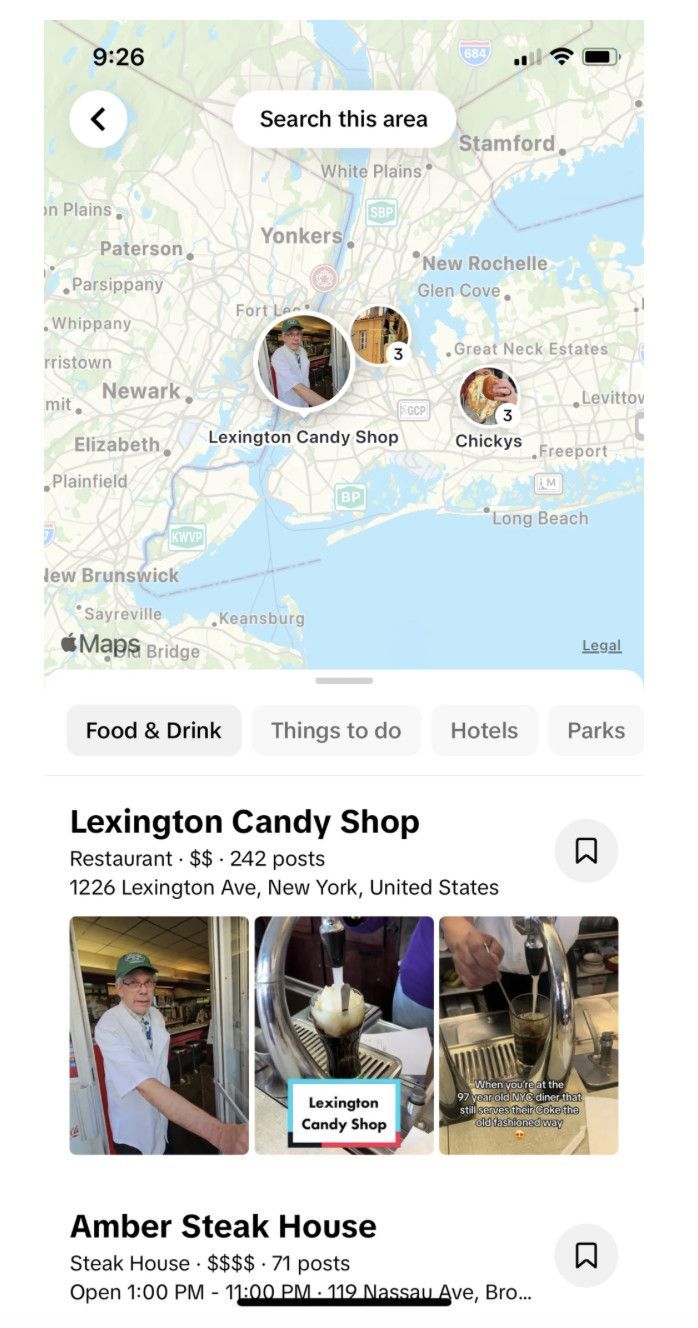Open the 97 year old NYC diner video
Screen dimensions: 698x1328
[529, 1035]
